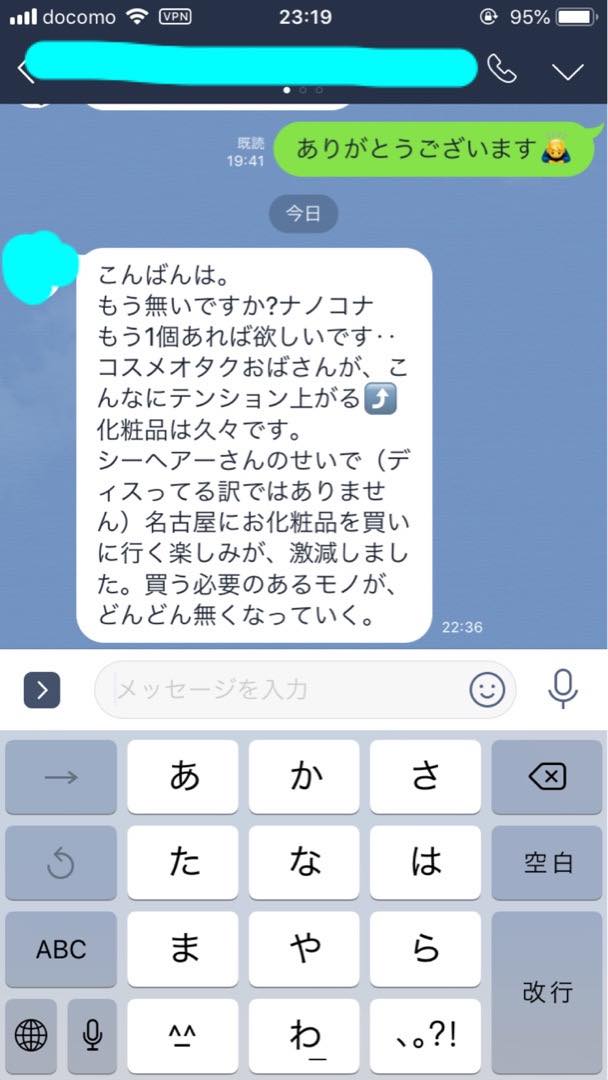Open keyboard language switcher globe
Image resolution: width=608 pixels, height=1080 pixels.
pyautogui.click(x=31, y=1035)
